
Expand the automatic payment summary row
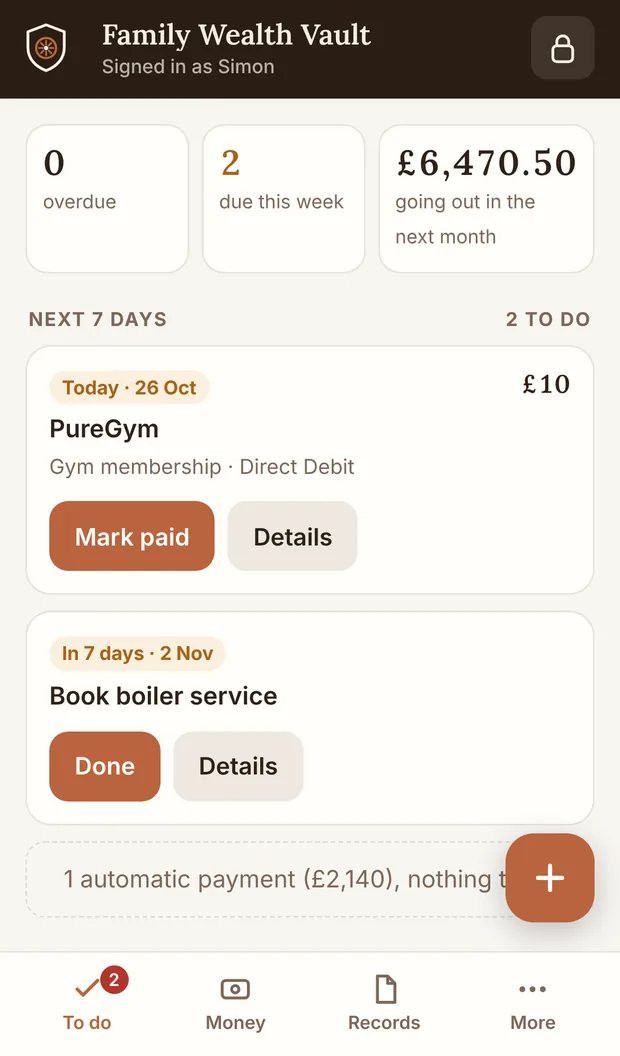coord(269,880)
